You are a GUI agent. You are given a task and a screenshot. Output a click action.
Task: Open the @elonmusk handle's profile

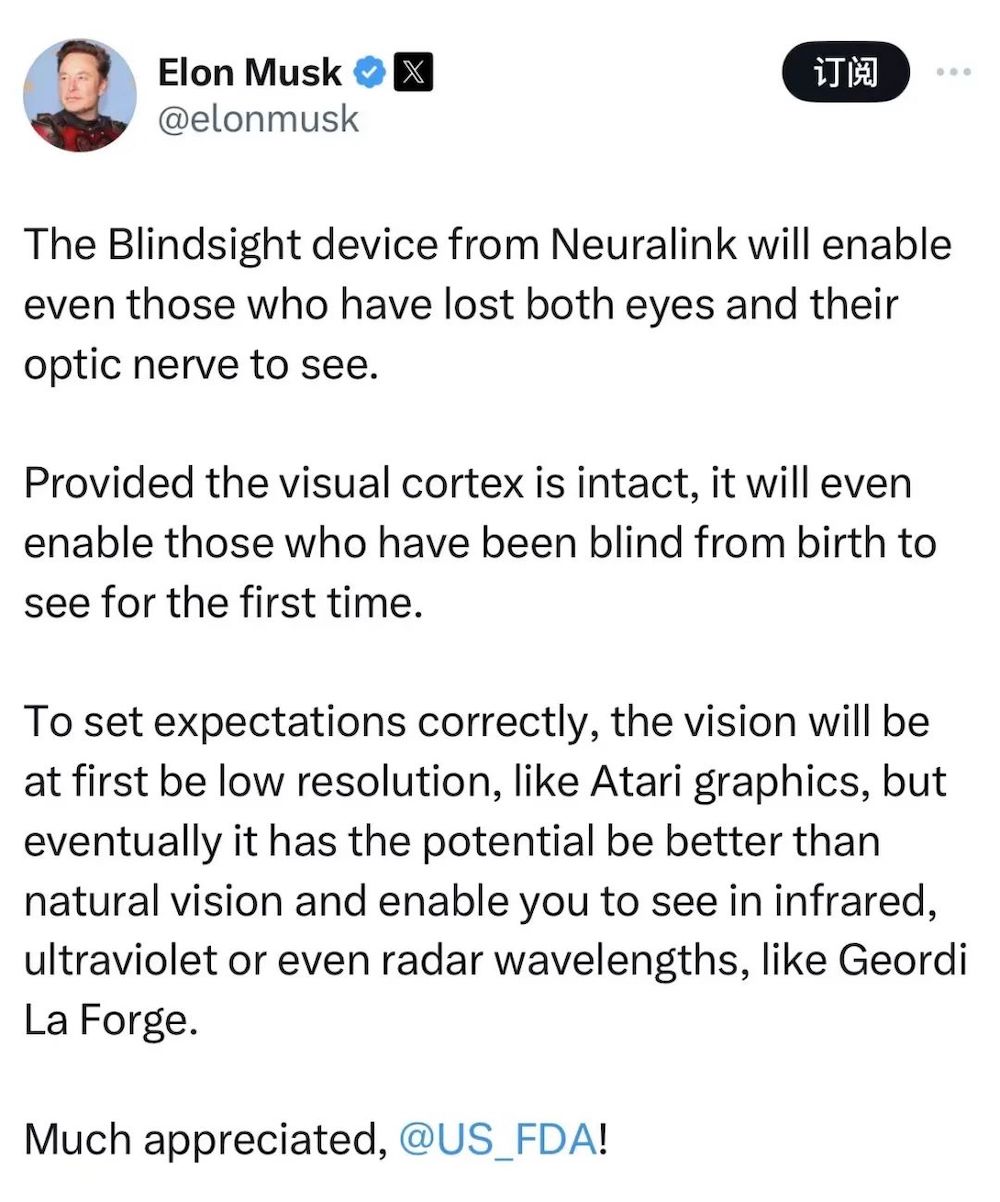(258, 119)
